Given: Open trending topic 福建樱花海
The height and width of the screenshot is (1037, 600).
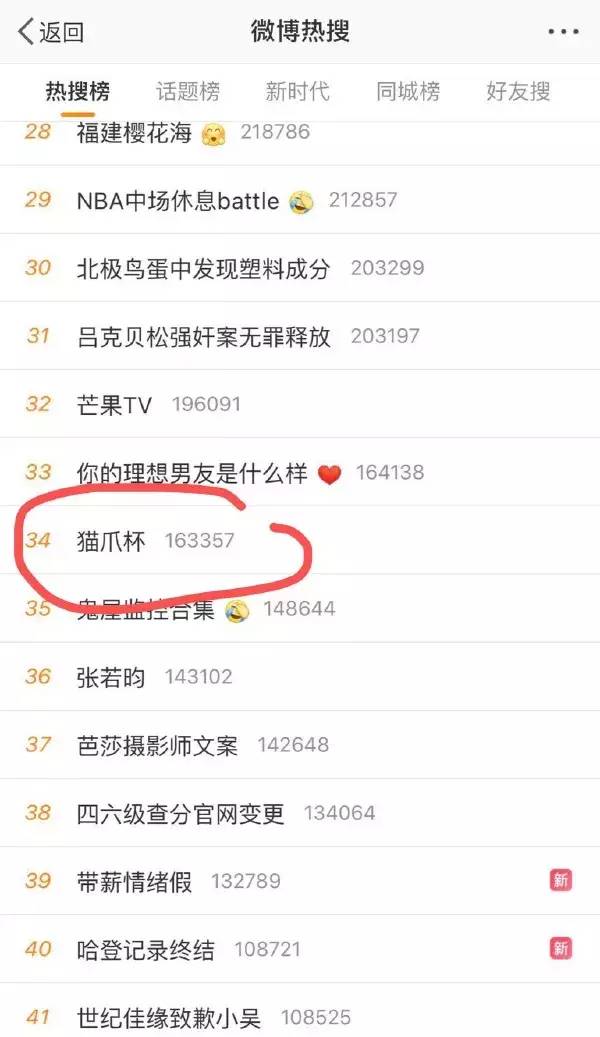Looking at the screenshot, I should tap(134, 132).
